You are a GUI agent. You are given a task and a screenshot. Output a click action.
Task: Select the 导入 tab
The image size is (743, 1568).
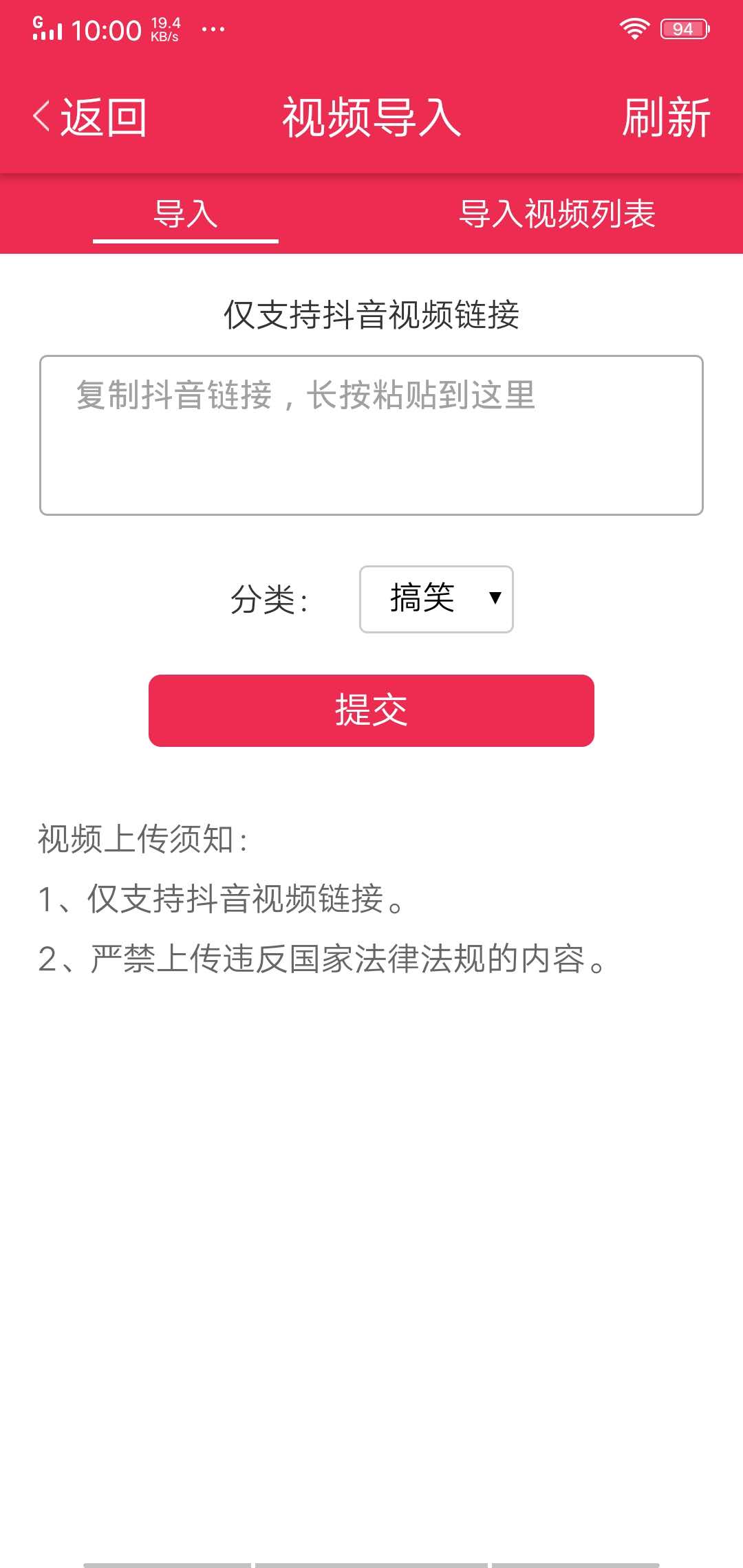coord(186,215)
